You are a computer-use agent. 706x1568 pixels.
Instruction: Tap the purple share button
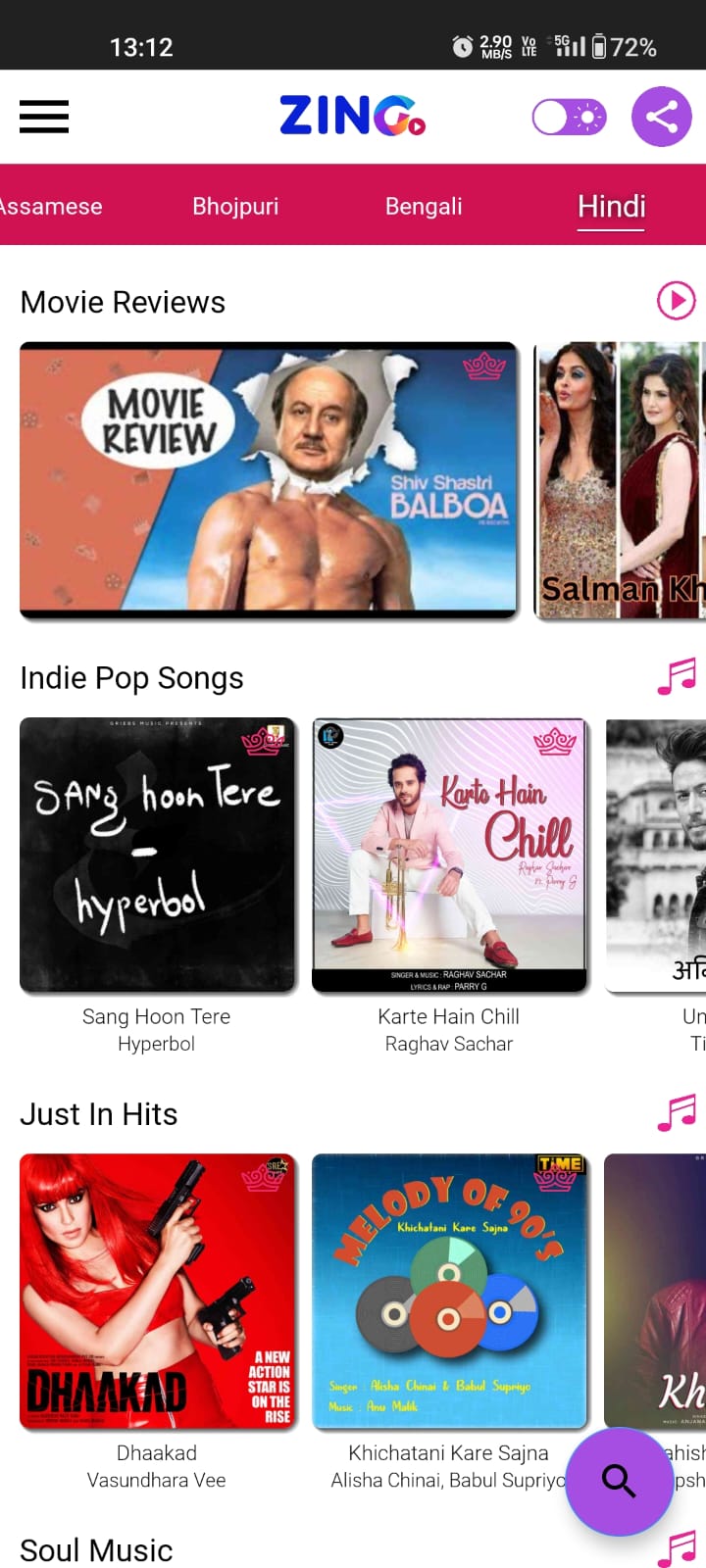tap(662, 118)
